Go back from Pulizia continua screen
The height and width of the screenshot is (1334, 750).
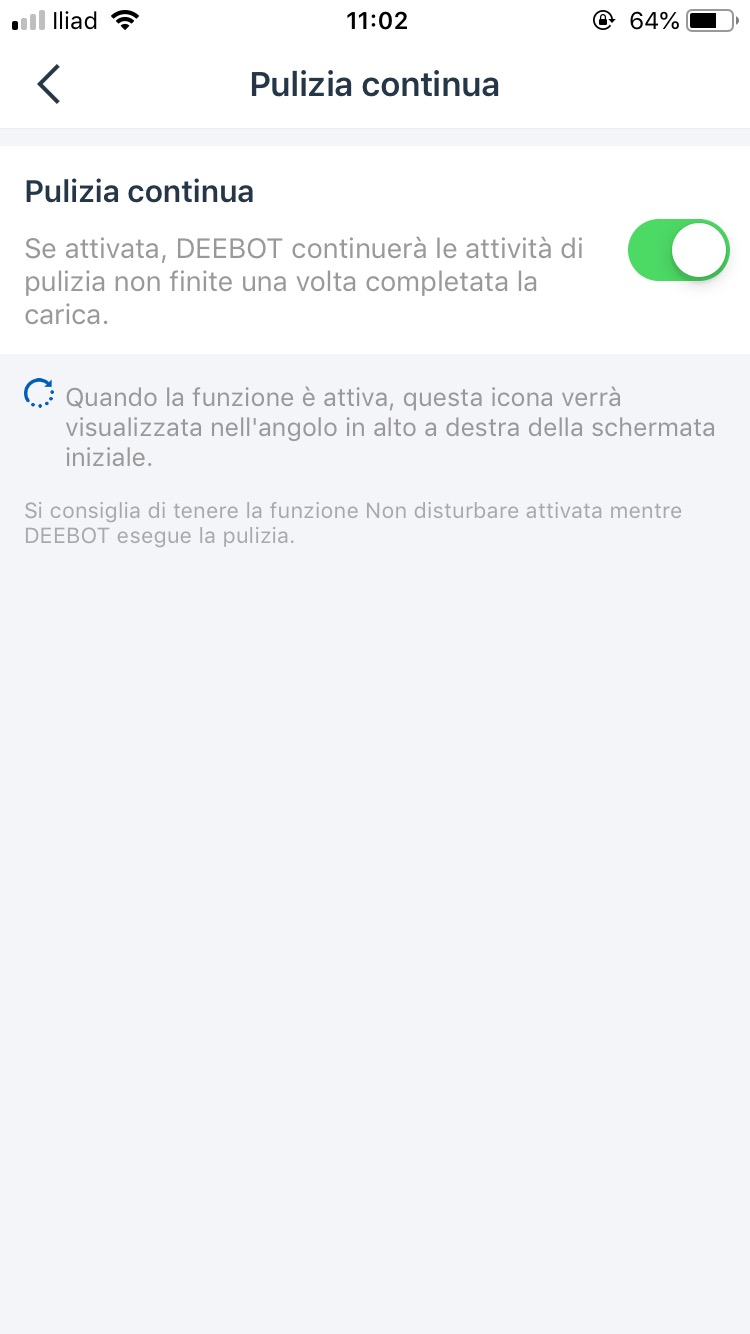(x=48, y=84)
